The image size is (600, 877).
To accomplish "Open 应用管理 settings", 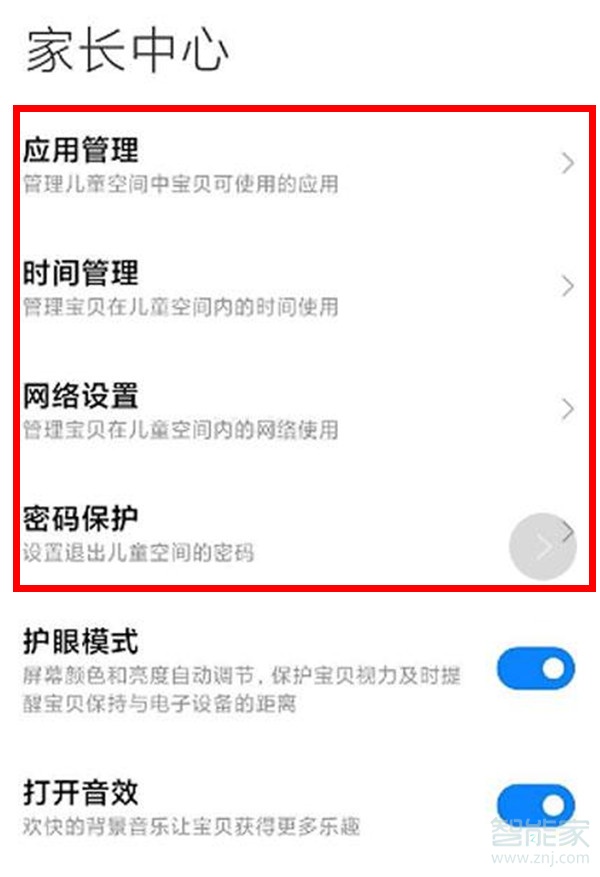I will (x=300, y=165).
